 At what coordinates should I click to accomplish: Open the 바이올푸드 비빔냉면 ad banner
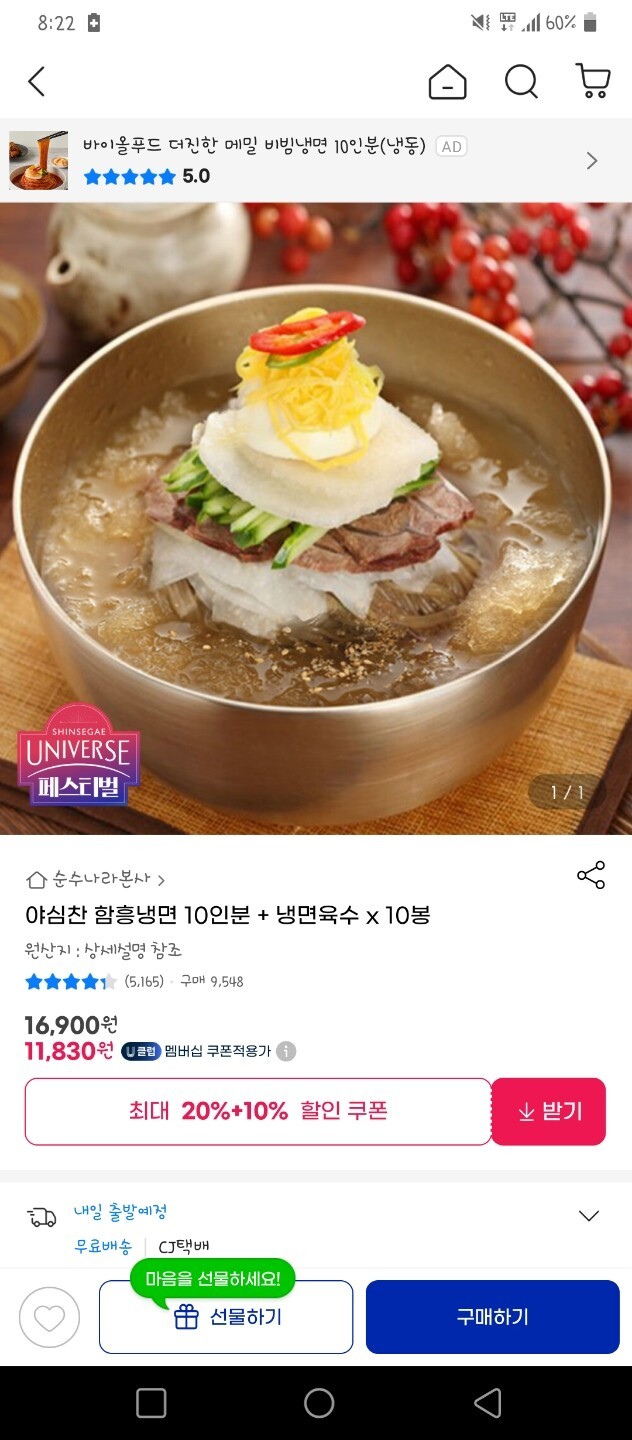click(x=300, y=160)
